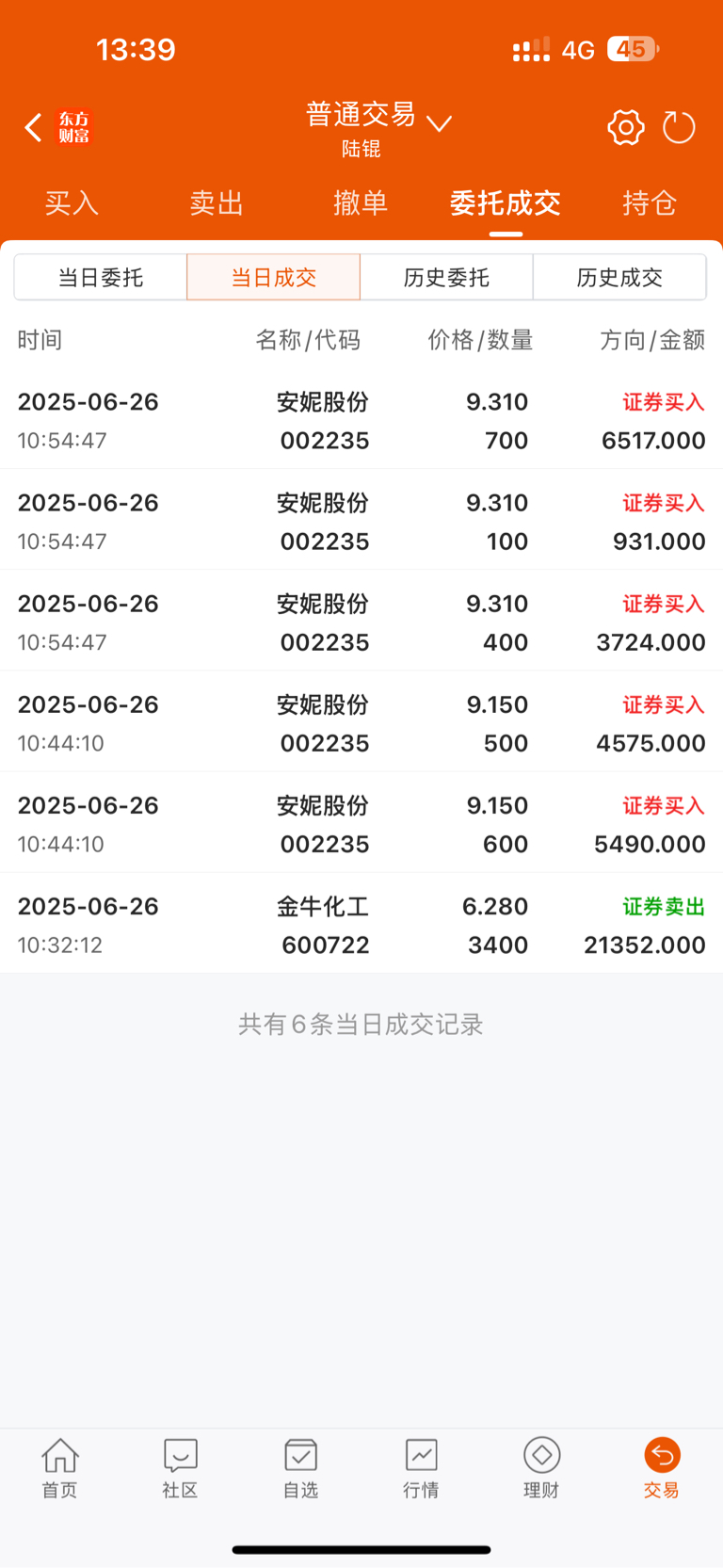Go to the 首页 home tab
723x1568 pixels.
tap(59, 1467)
